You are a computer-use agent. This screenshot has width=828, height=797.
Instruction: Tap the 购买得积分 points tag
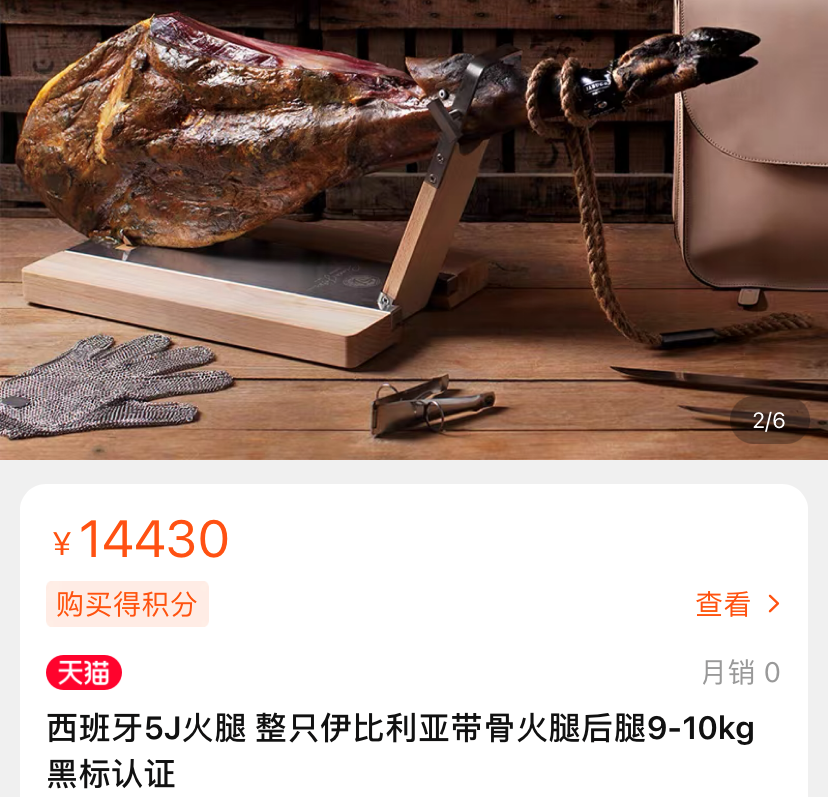click(x=127, y=604)
